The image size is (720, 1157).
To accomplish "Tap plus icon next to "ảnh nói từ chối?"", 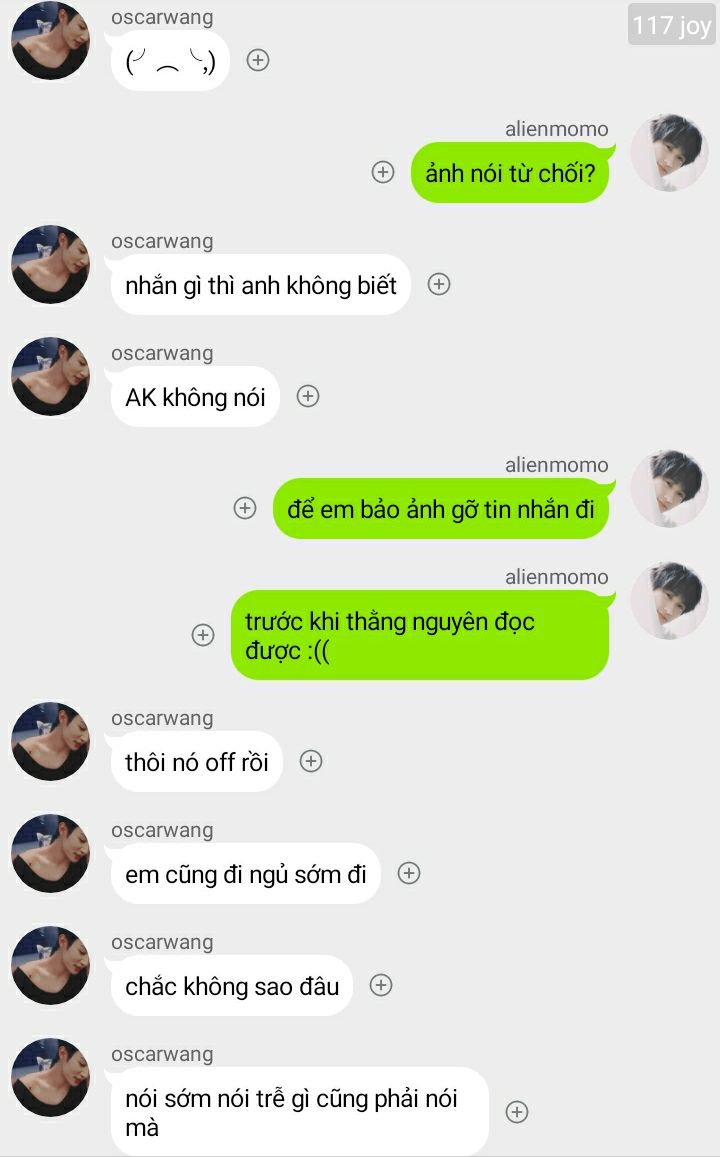I will (383, 172).
